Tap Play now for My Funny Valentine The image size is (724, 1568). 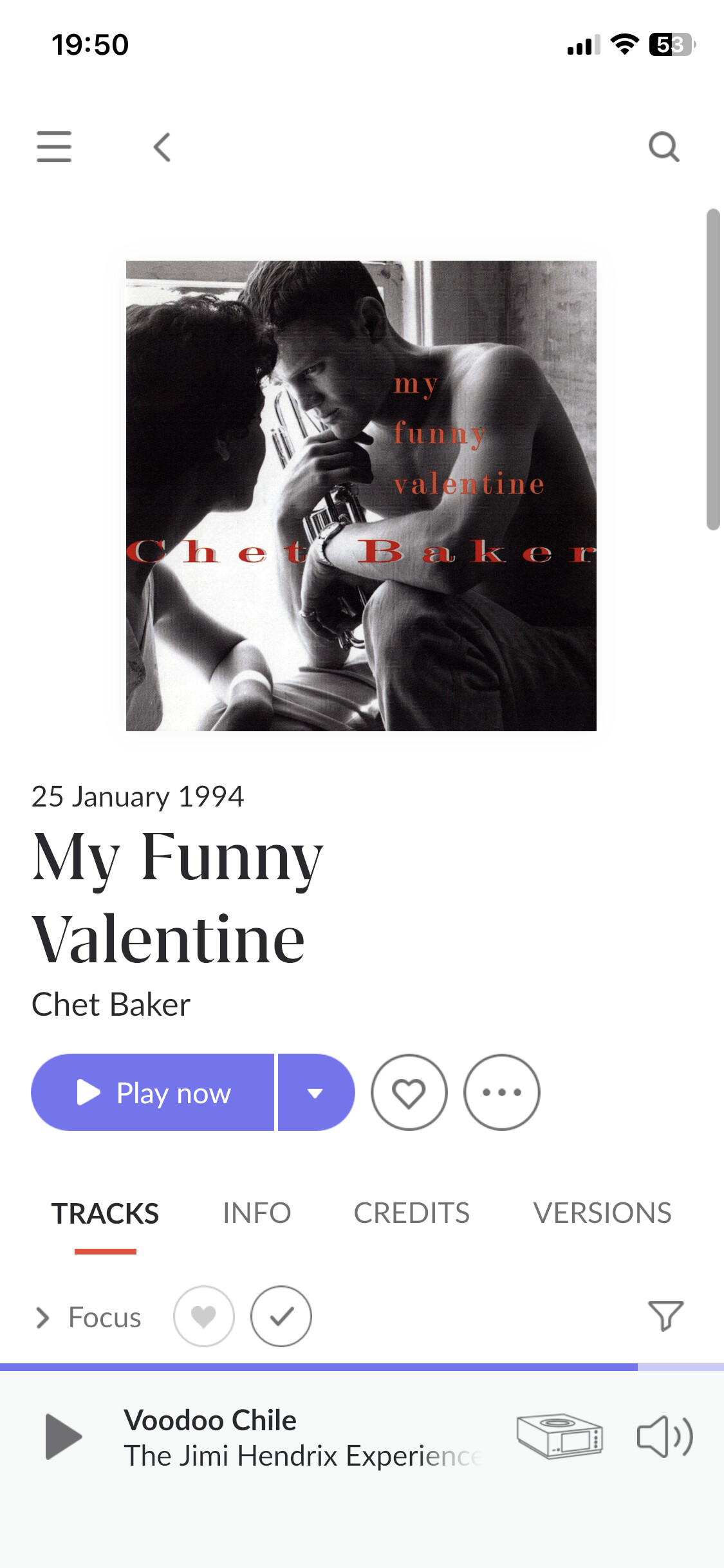coord(153,1092)
